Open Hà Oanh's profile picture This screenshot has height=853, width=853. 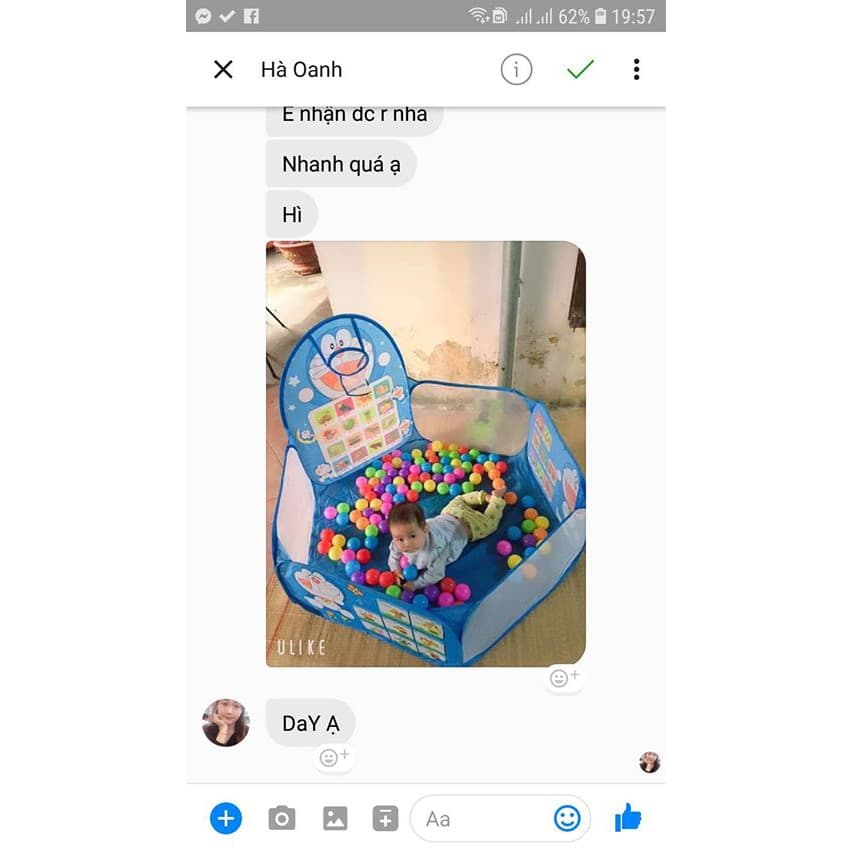226,722
